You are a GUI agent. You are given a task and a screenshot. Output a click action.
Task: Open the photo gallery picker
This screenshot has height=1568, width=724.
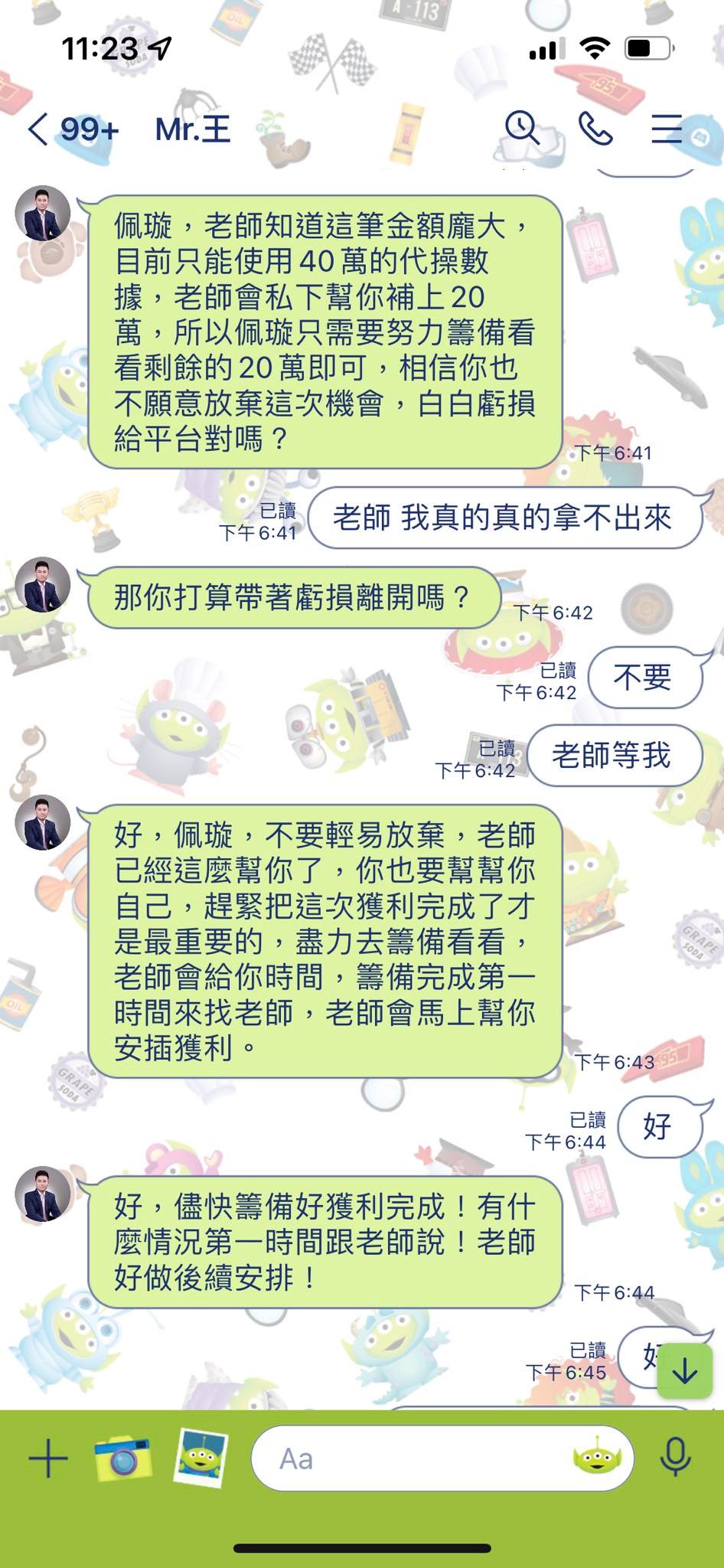[201, 1458]
